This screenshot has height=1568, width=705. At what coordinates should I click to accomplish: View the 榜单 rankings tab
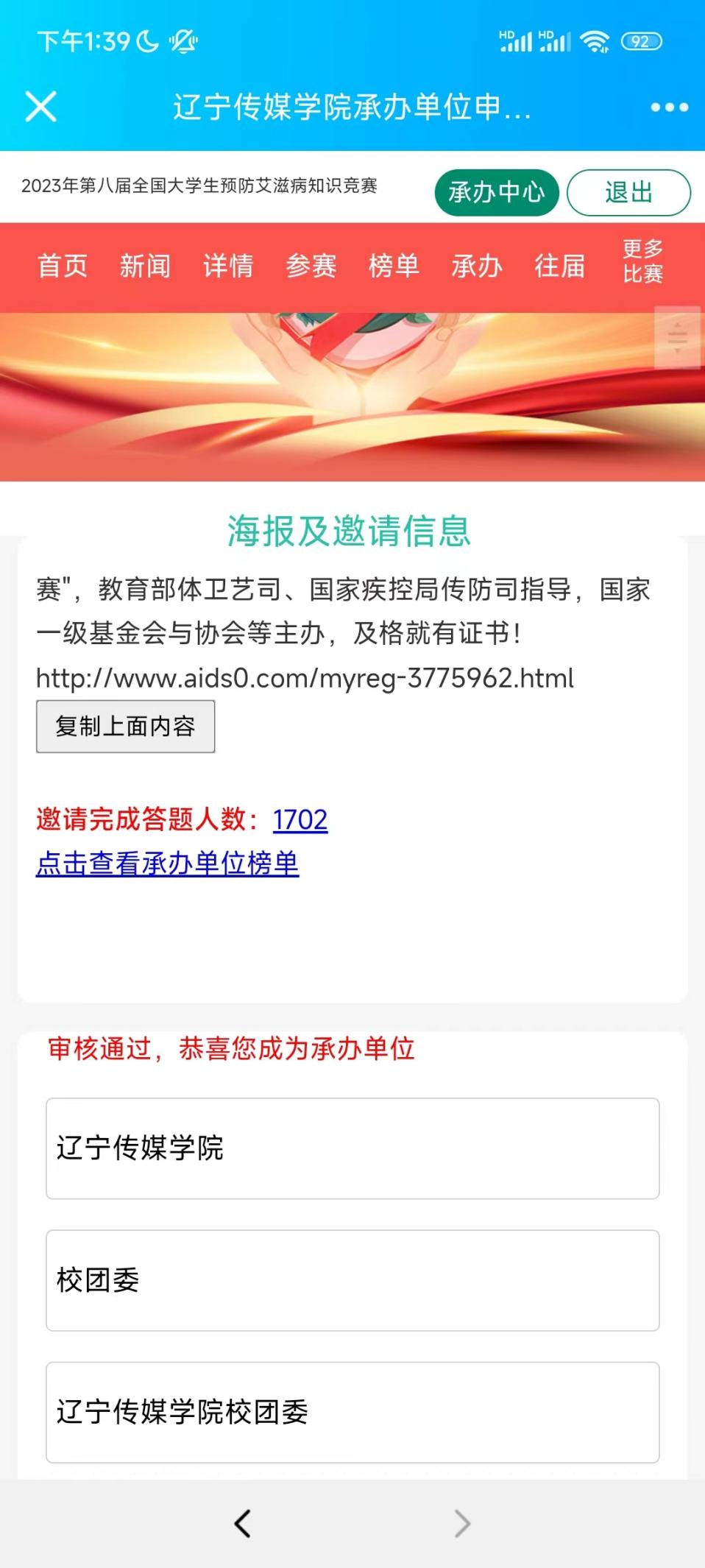click(x=394, y=266)
